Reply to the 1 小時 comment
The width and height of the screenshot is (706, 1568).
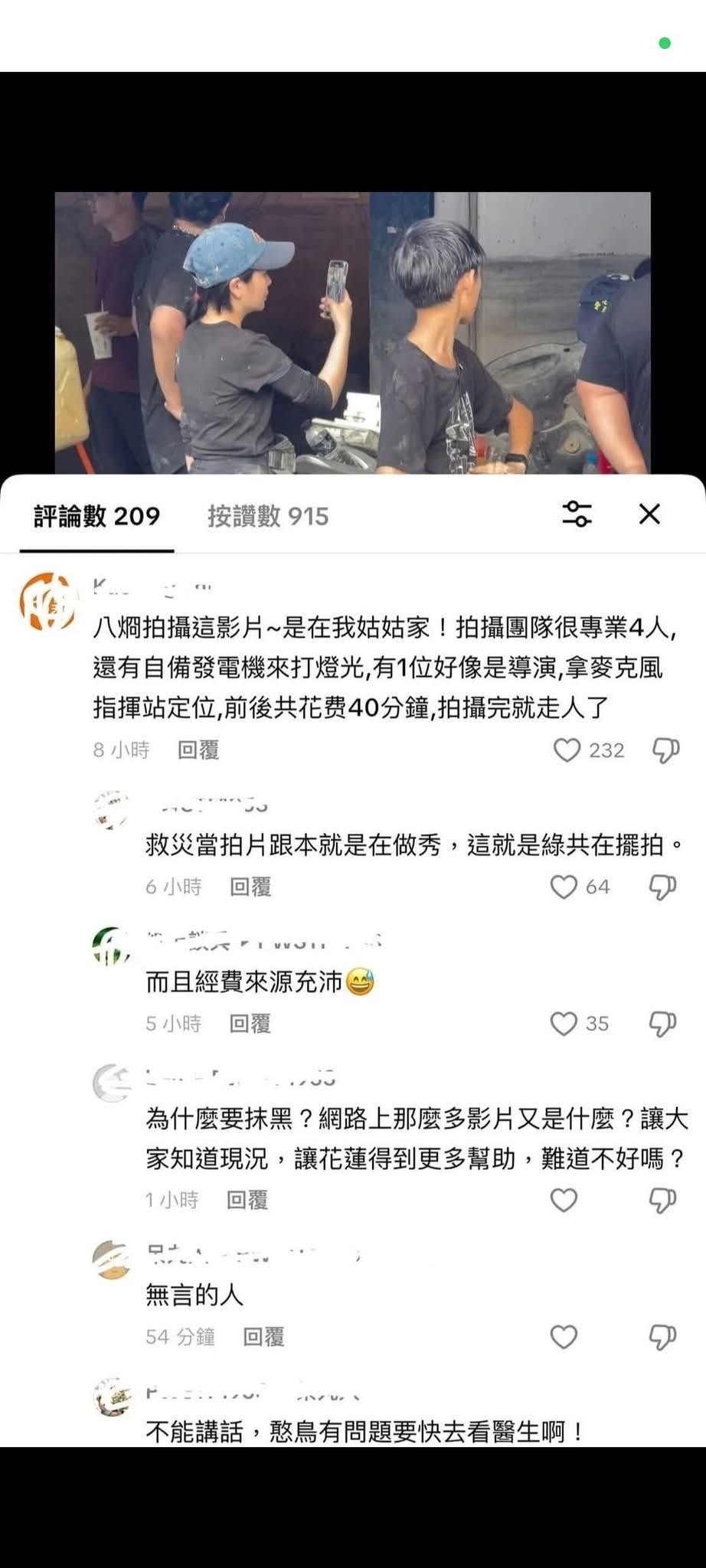(x=247, y=1200)
